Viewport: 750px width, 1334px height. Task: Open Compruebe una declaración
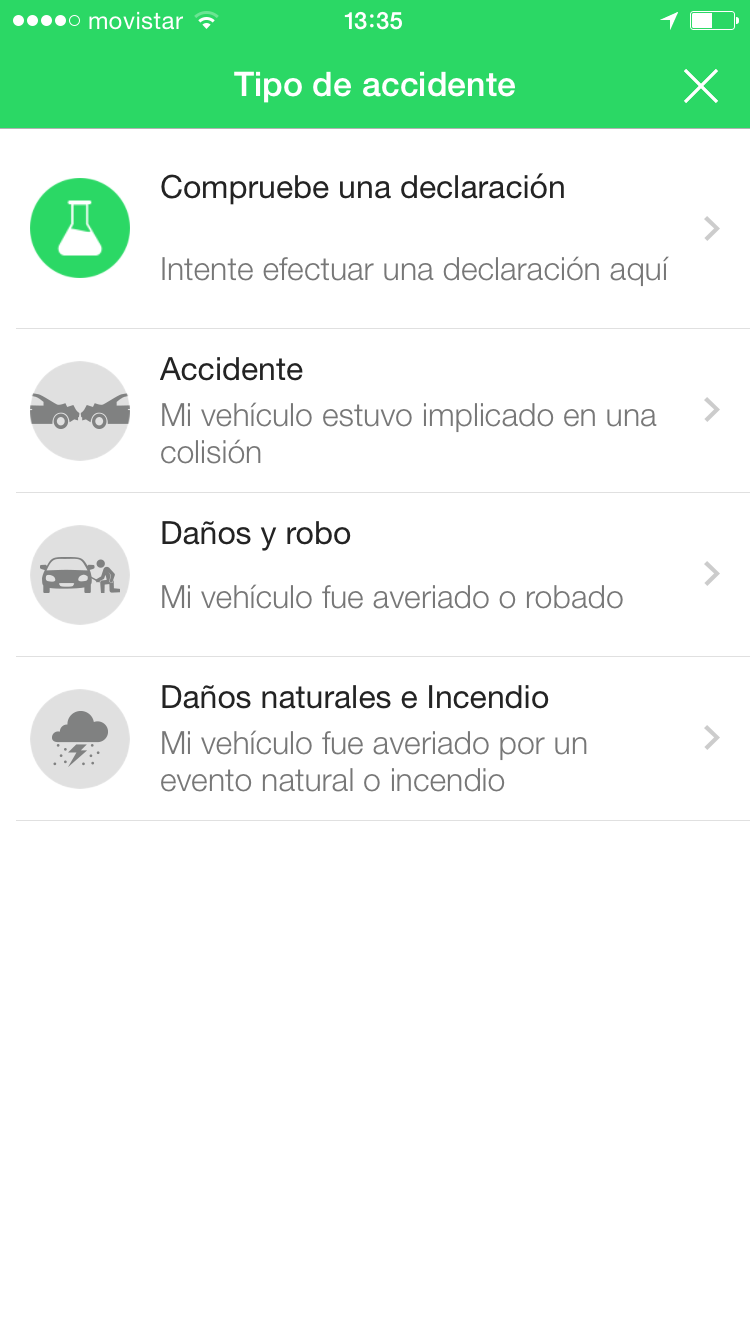(375, 229)
